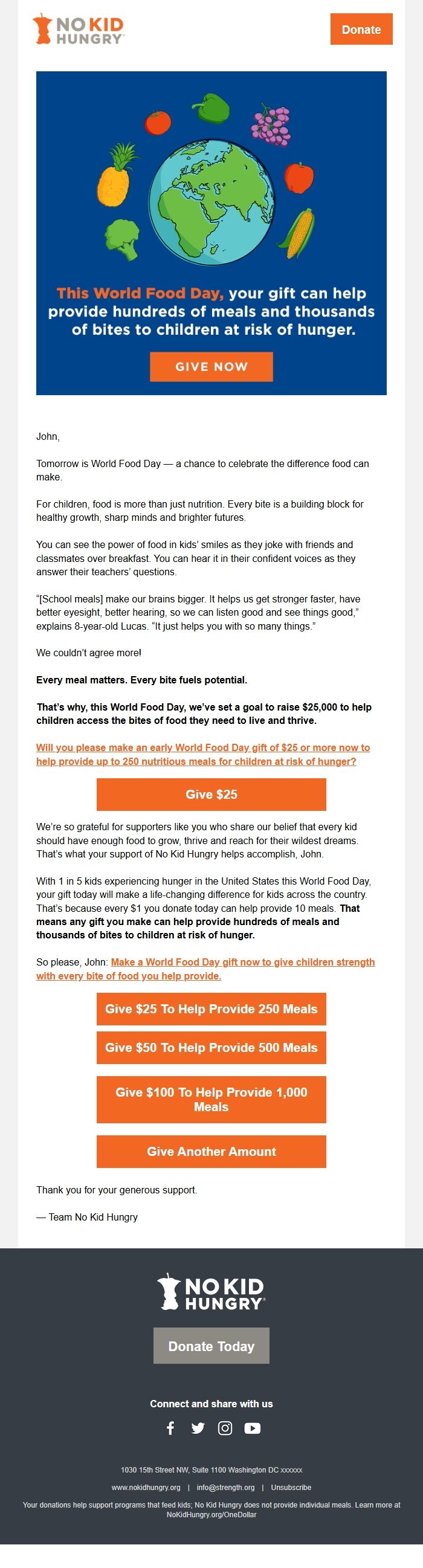Open the YouTube channel icon

coord(253,1428)
